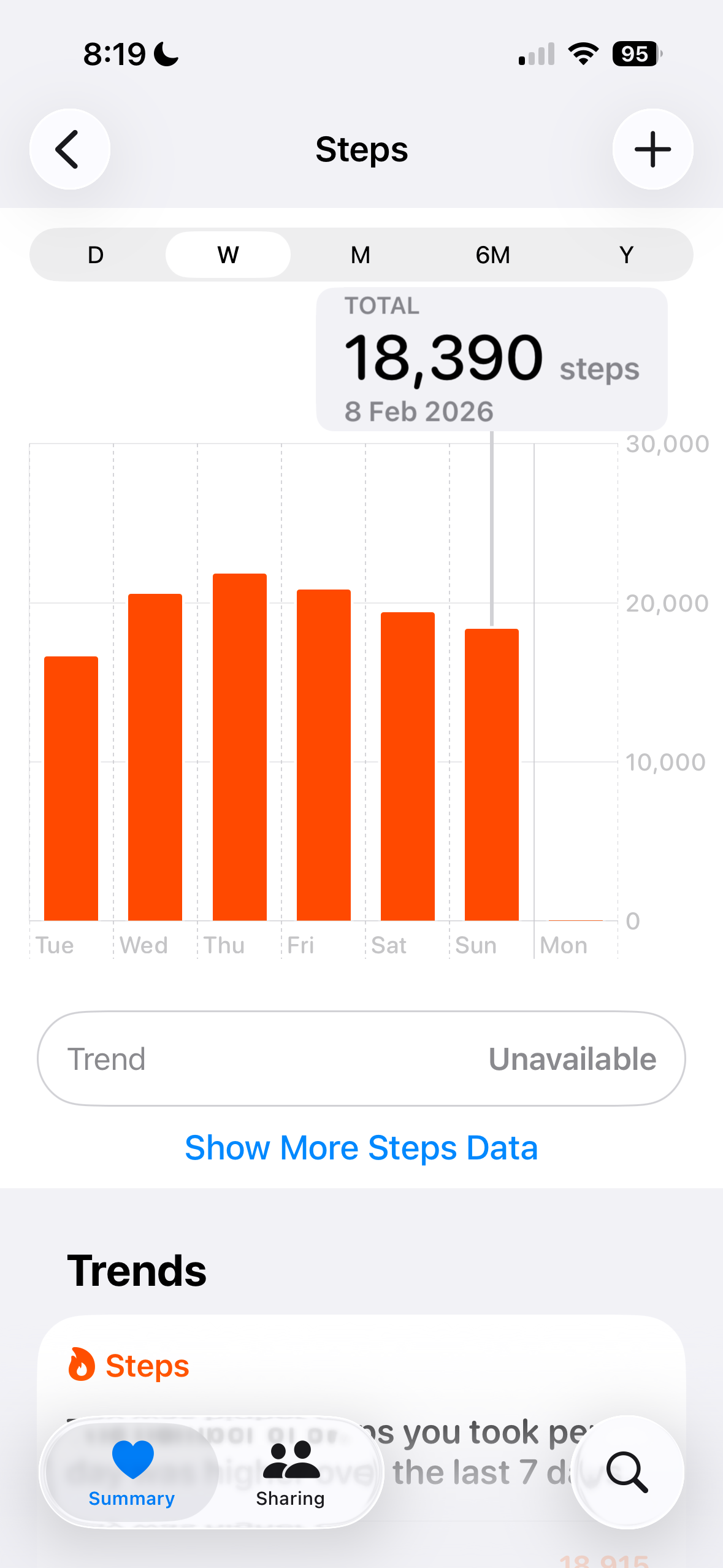The image size is (723, 1568).
Task: Open the search magnifier button
Action: pos(627,1472)
